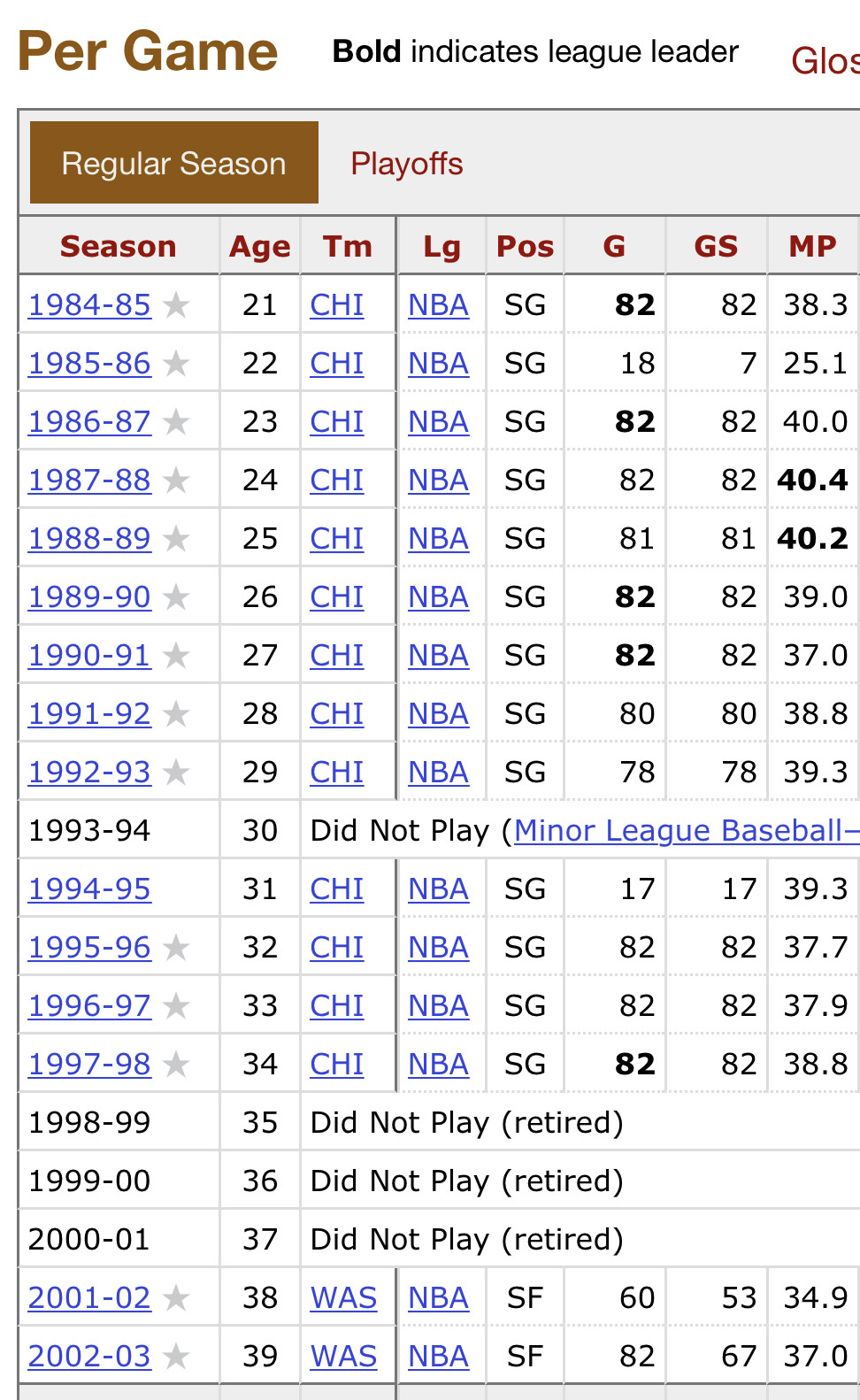This screenshot has height=1400, width=860.
Task: Open CHI team link for 1997-98
Action: pos(337,1065)
